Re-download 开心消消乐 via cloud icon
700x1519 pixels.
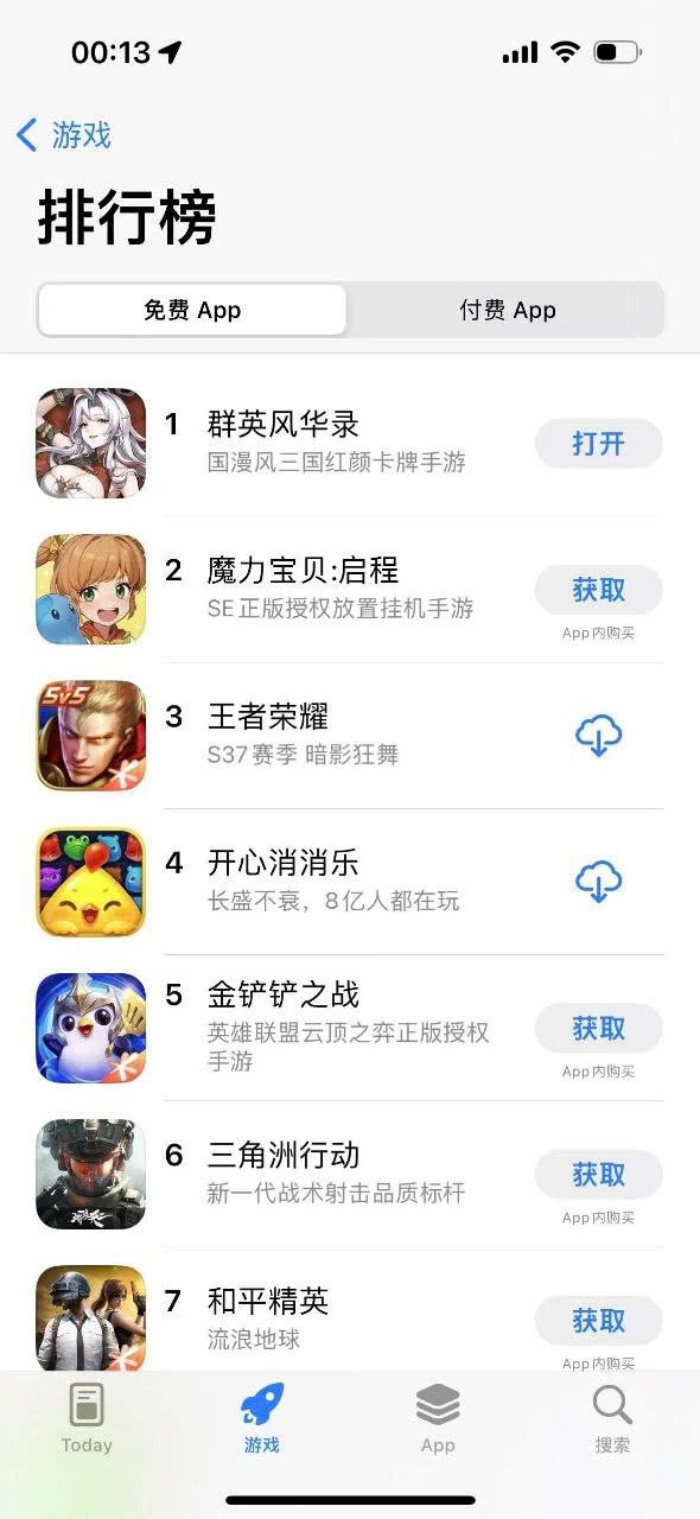coord(598,882)
